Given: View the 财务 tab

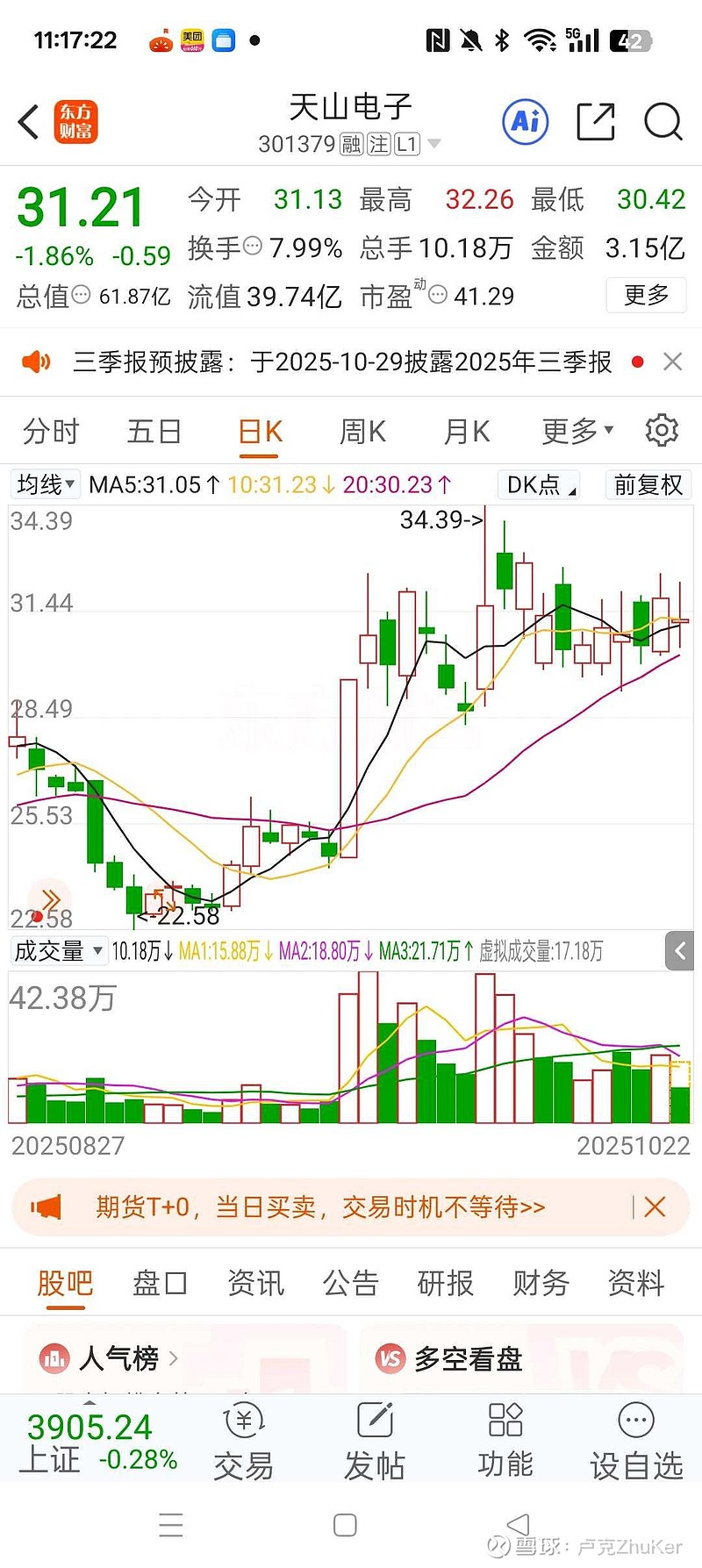Looking at the screenshot, I should tap(541, 1284).
